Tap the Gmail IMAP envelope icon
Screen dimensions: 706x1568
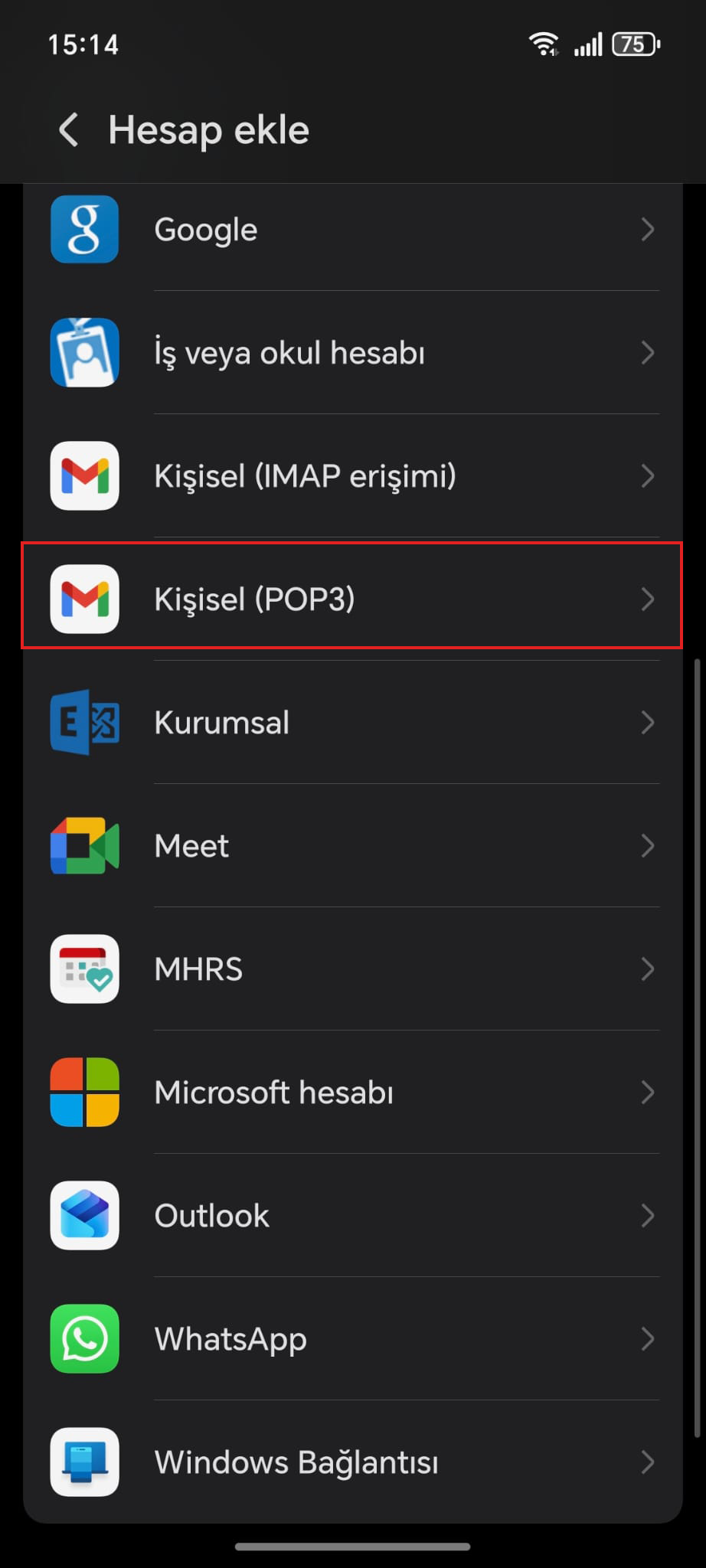(84, 475)
